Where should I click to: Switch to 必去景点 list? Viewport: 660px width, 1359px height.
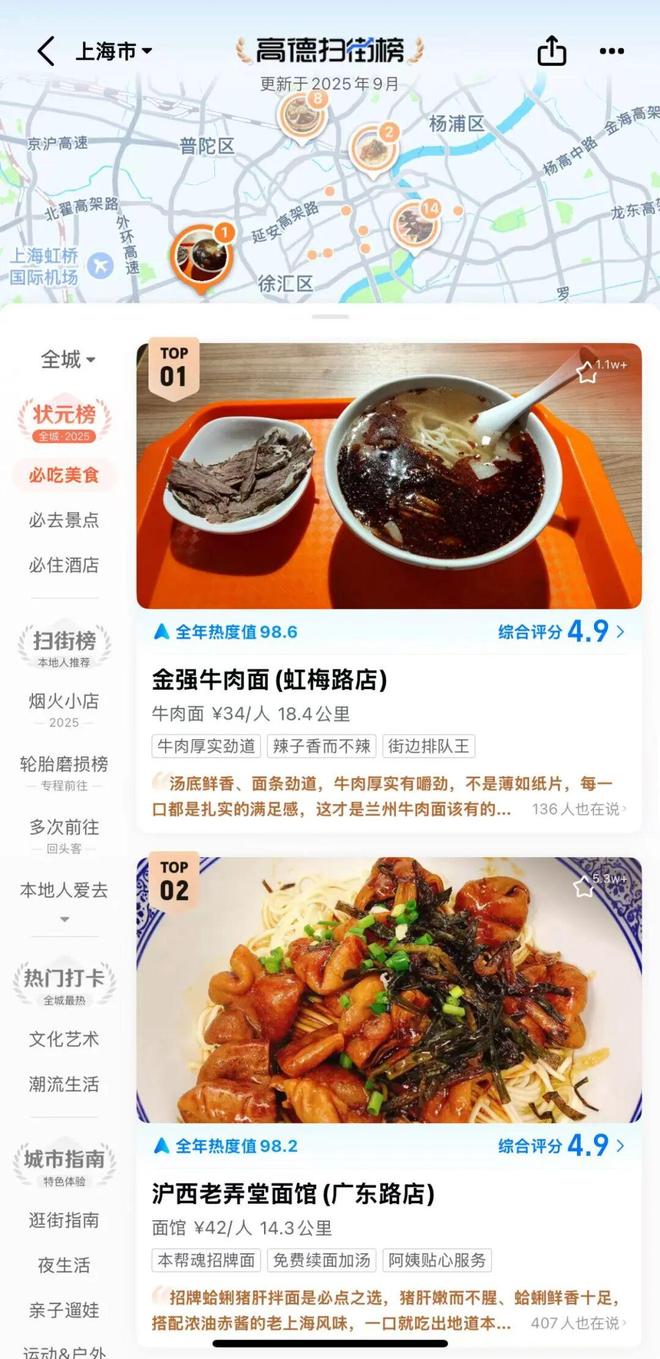pyautogui.click(x=64, y=520)
